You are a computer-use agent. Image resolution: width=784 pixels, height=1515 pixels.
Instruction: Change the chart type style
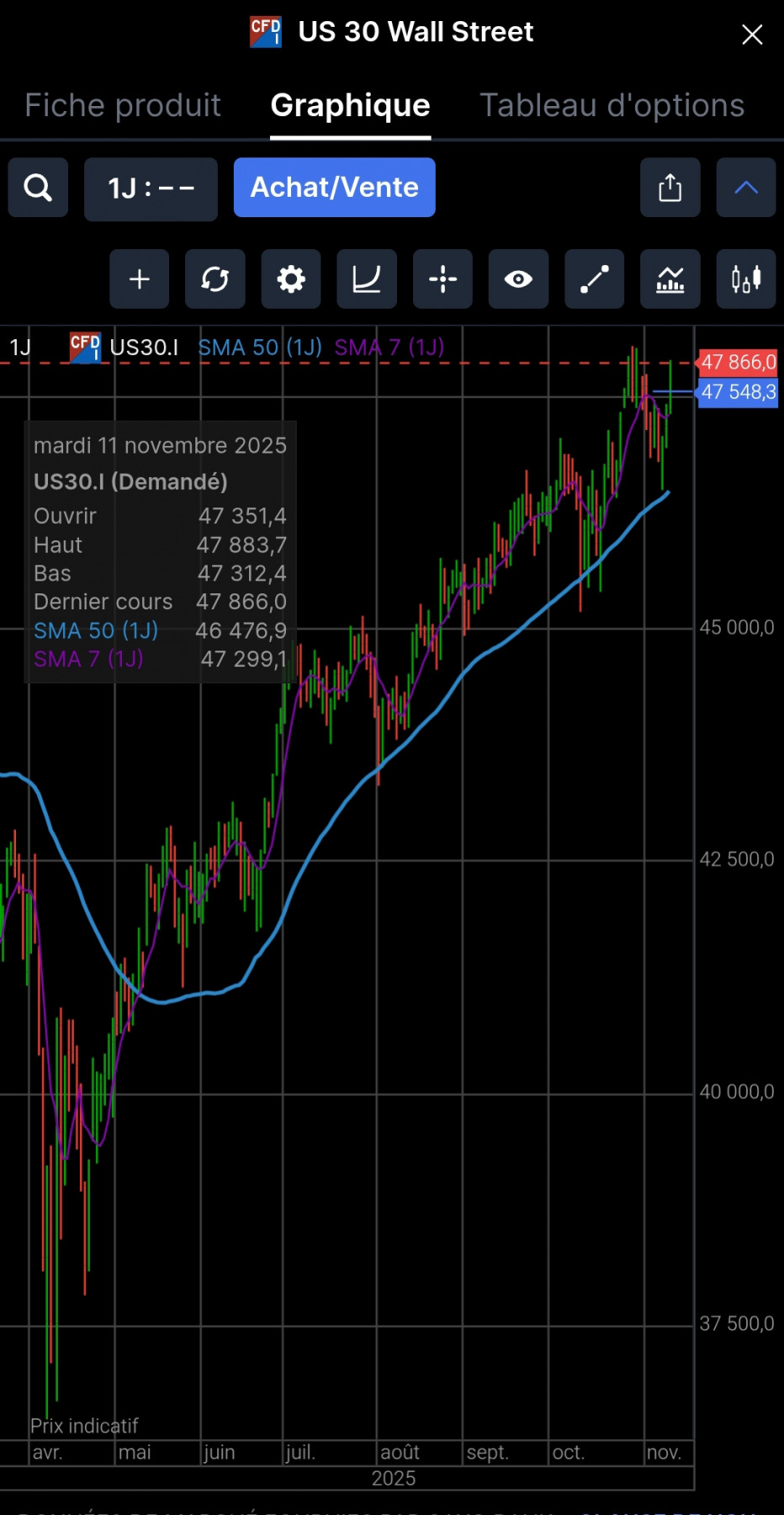(366, 279)
